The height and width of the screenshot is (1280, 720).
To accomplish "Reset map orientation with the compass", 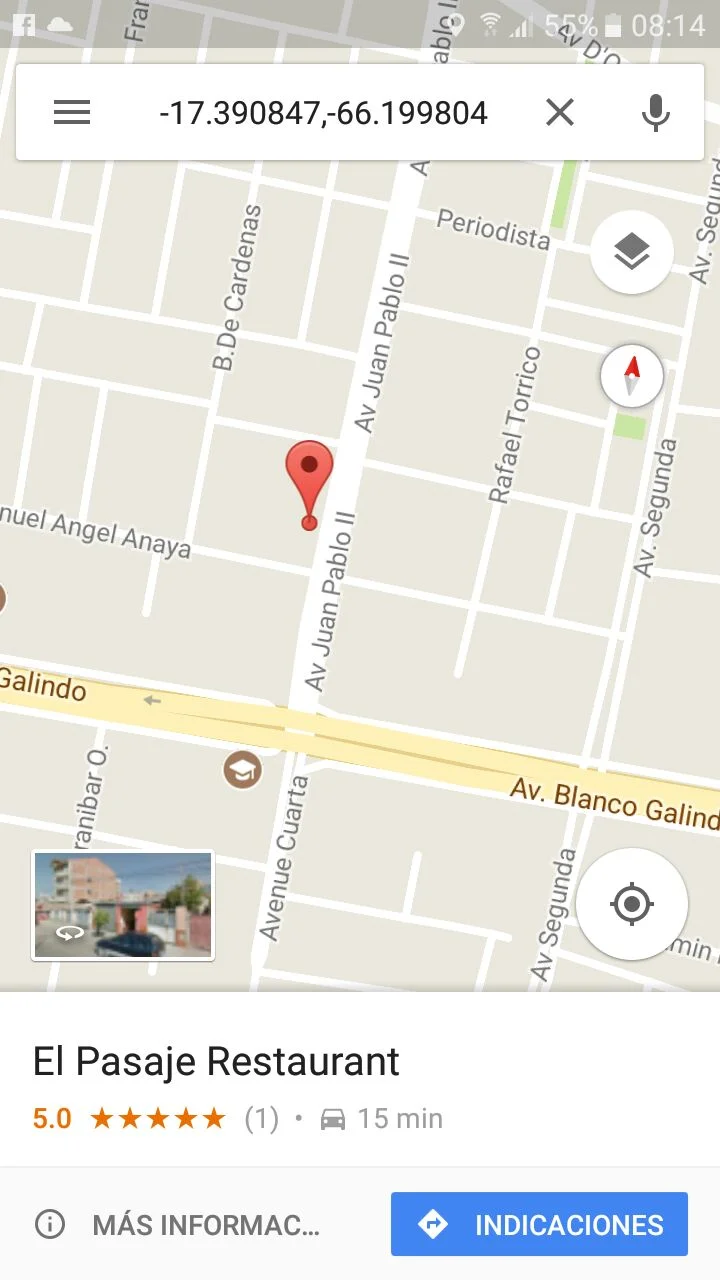I will click(631, 376).
